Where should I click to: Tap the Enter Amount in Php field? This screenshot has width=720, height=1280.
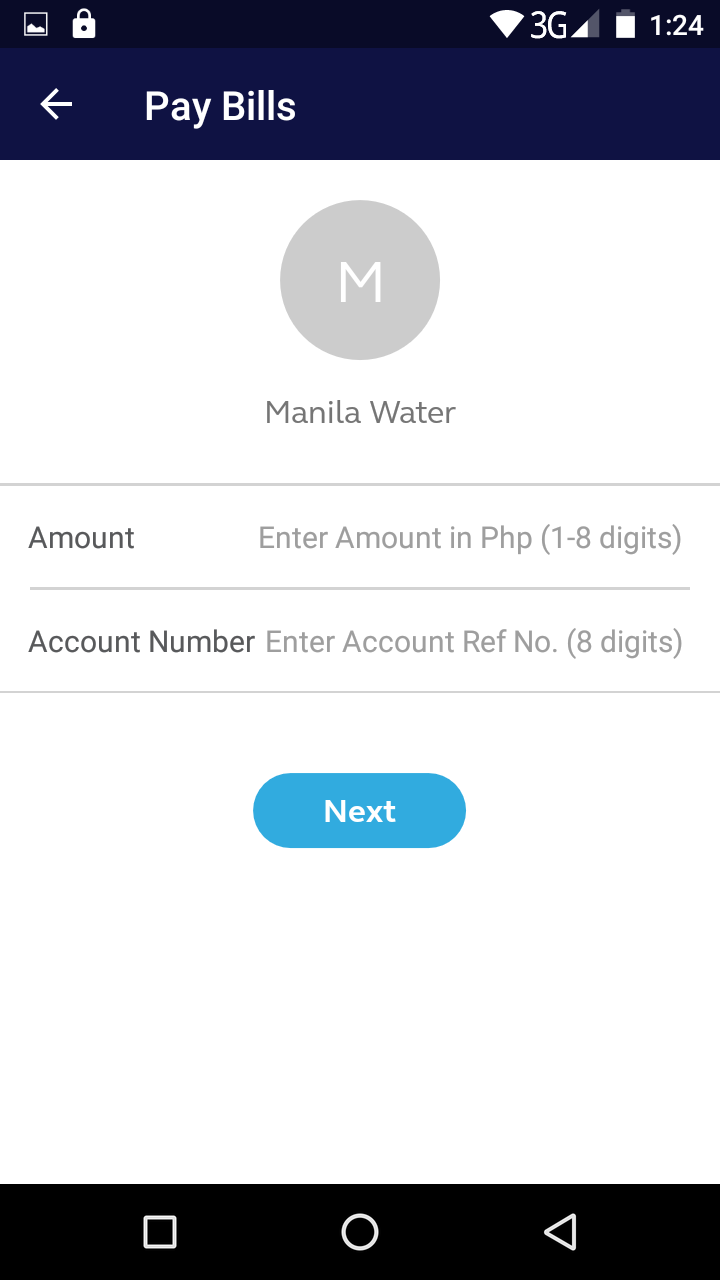[x=470, y=538]
